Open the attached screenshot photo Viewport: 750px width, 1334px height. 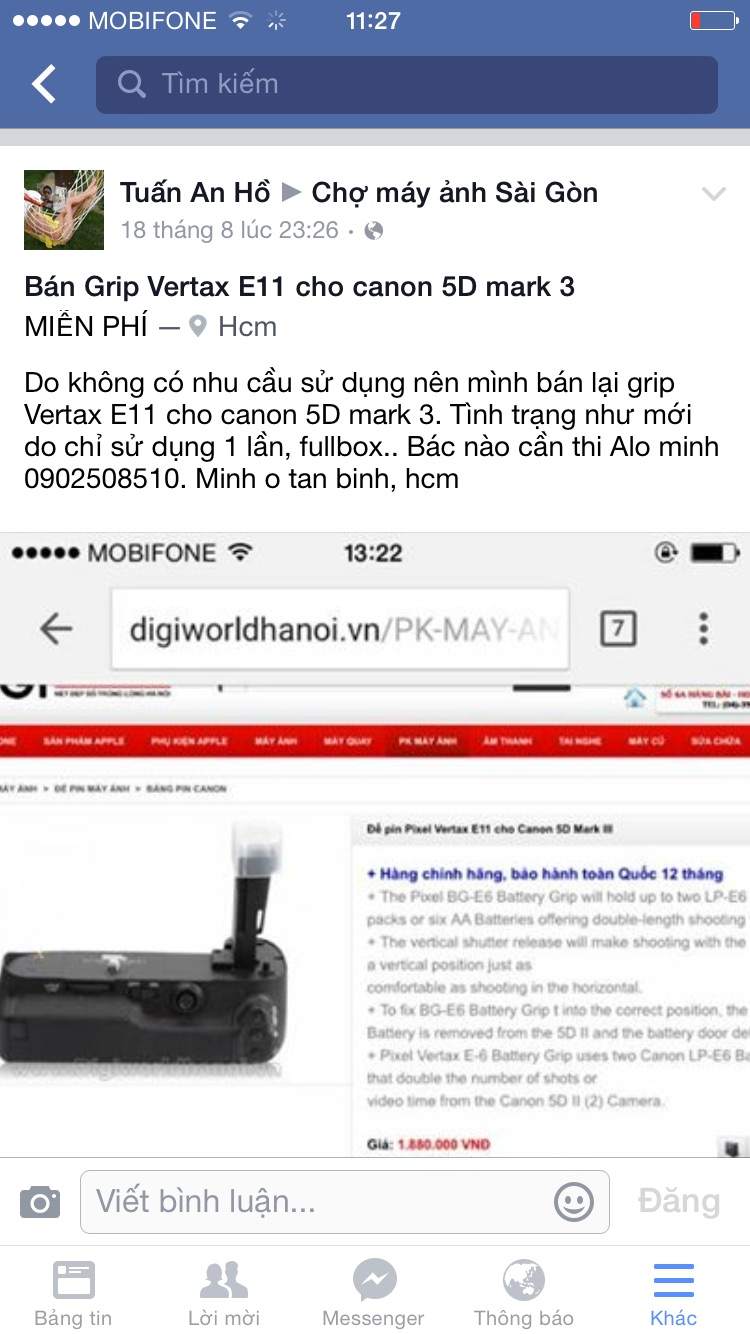[x=375, y=845]
